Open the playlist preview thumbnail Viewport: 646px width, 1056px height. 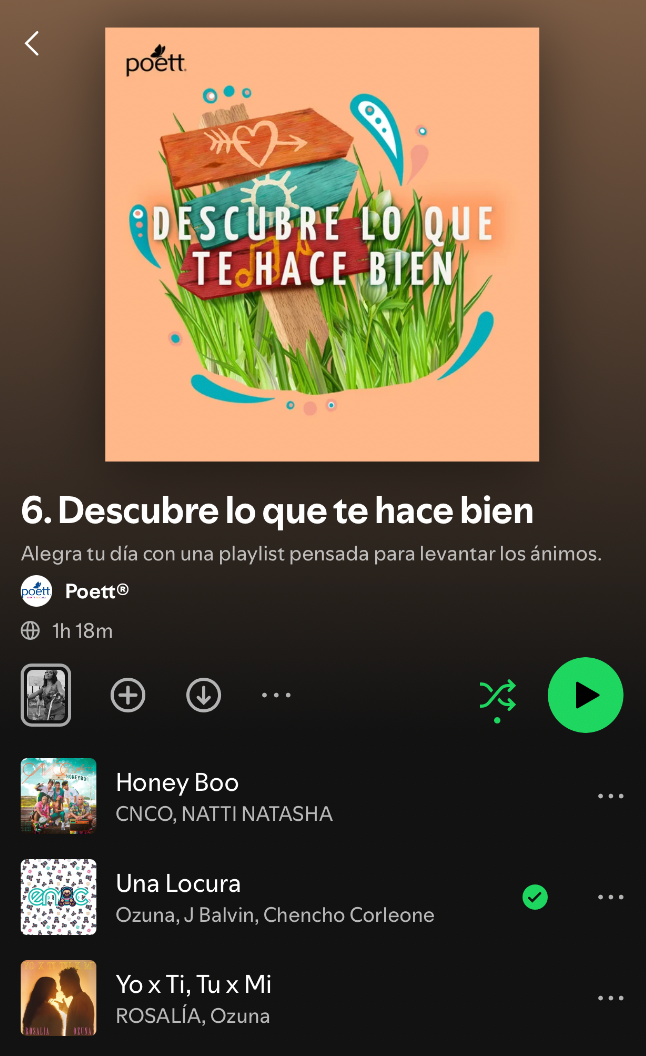pos(46,695)
